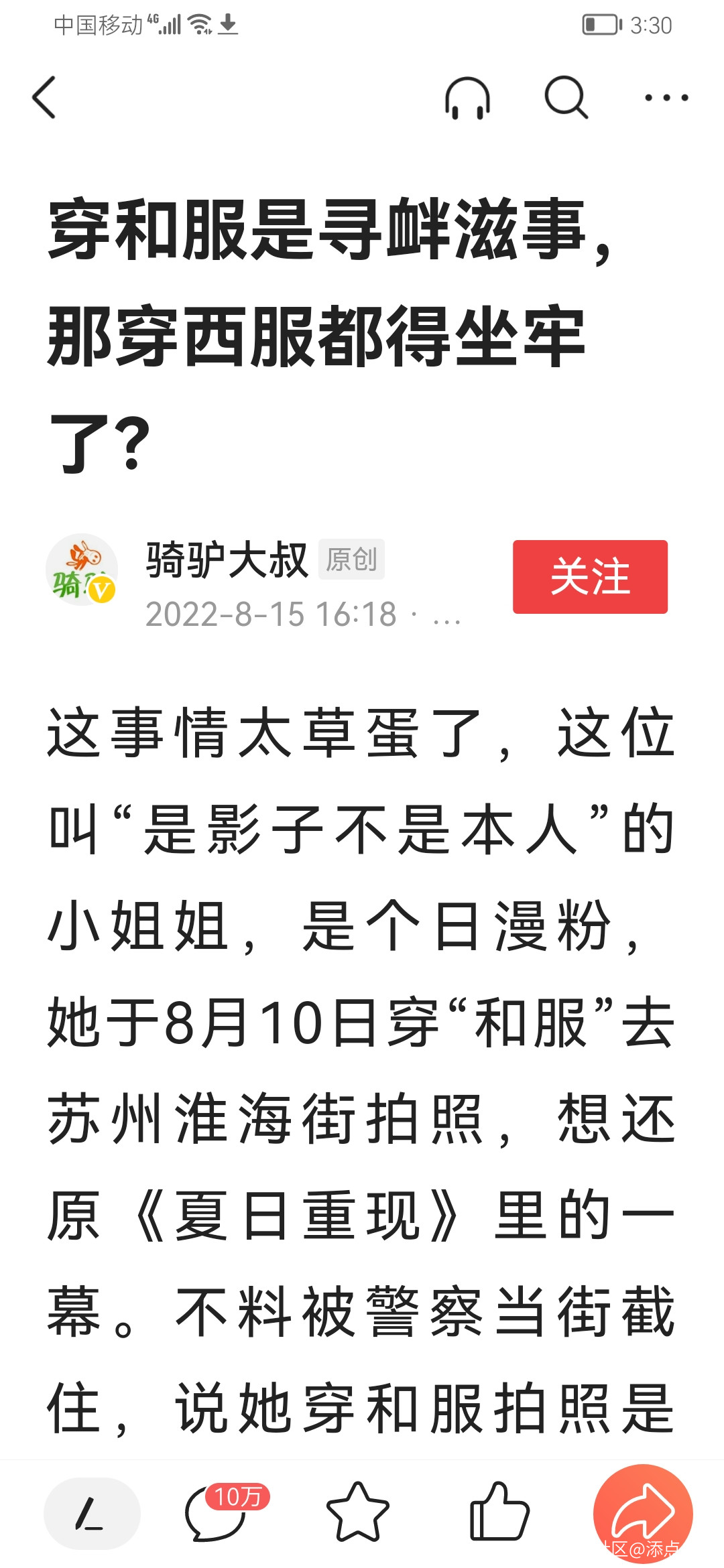Follow author with the 关注 button

point(590,576)
